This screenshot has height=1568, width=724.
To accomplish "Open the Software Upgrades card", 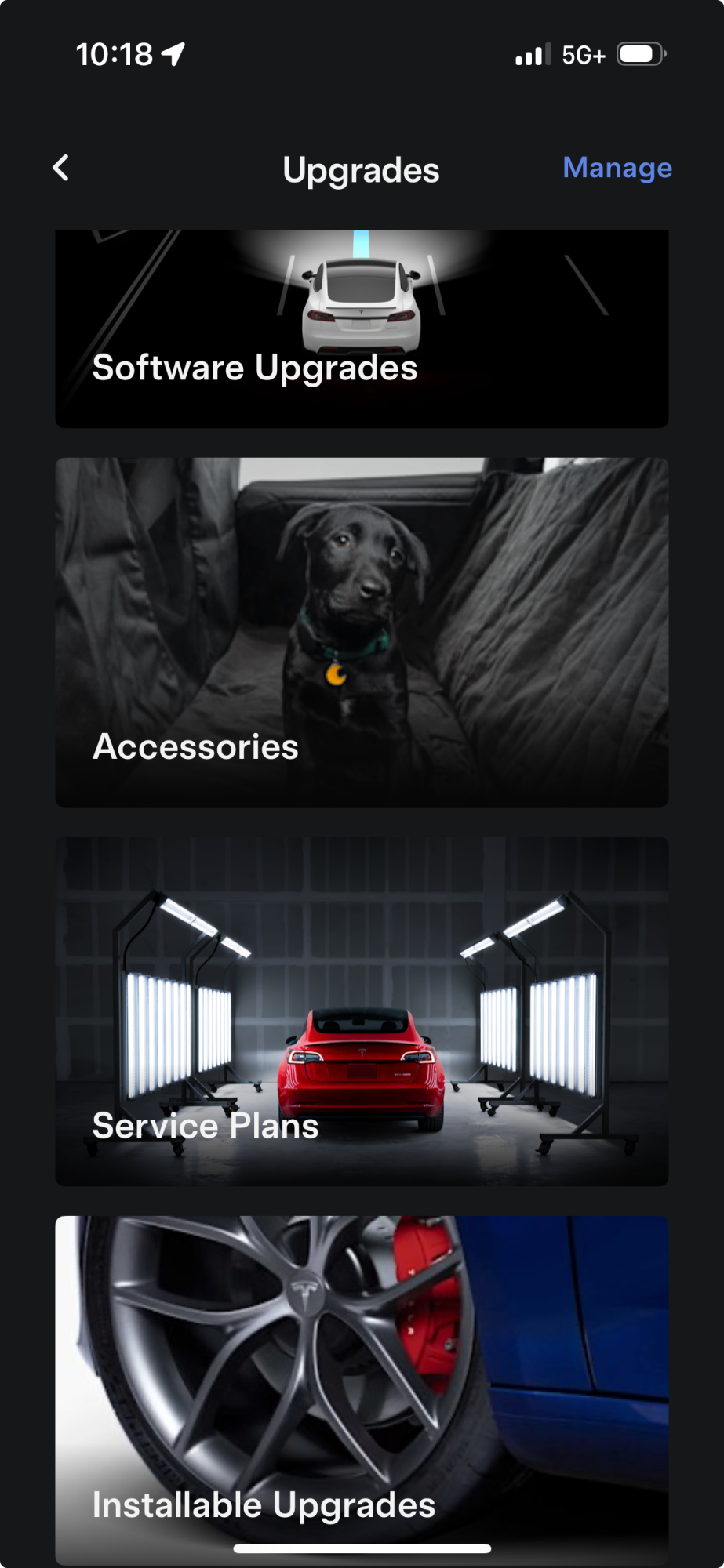I will pos(362,329).
